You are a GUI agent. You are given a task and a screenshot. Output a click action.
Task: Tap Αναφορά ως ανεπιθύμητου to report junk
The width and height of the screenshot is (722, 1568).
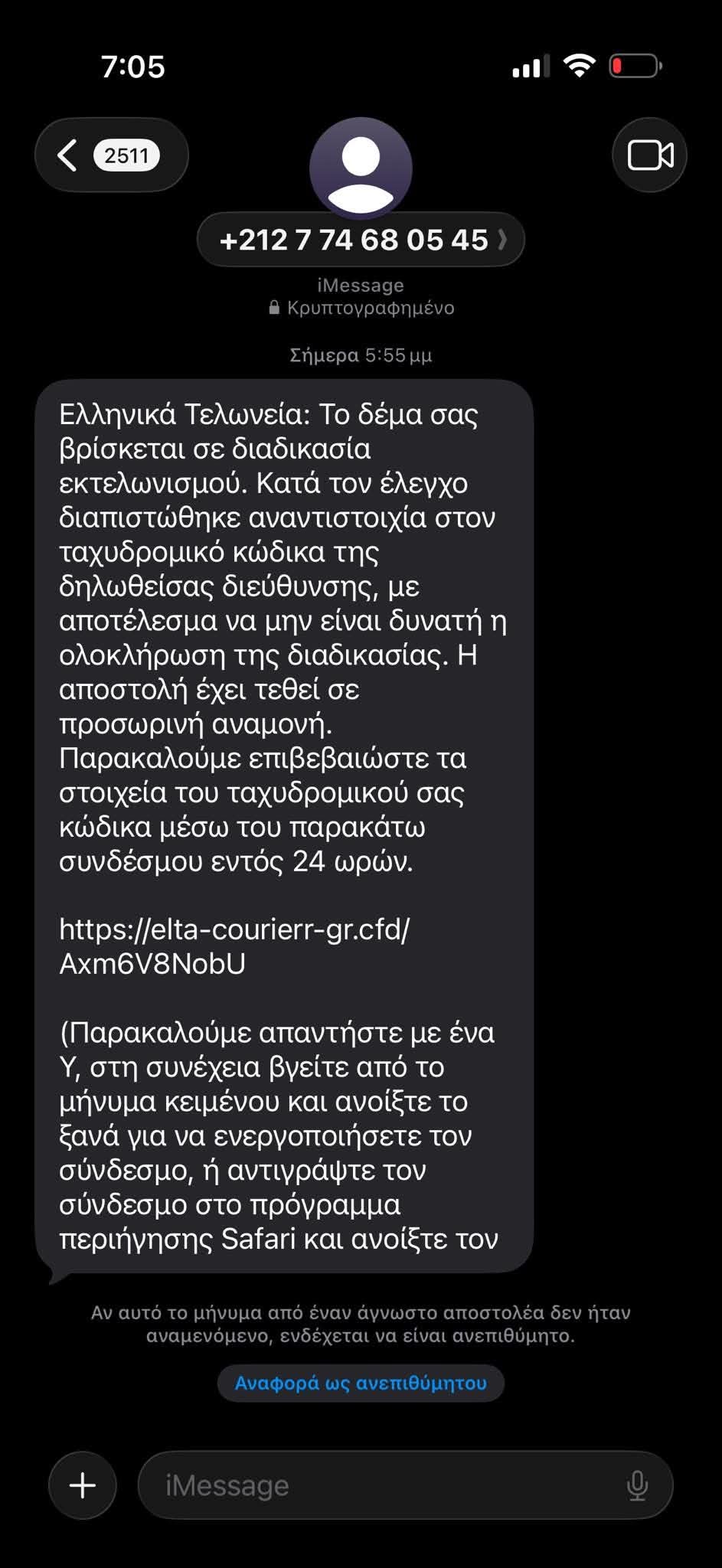[361, 1383]
